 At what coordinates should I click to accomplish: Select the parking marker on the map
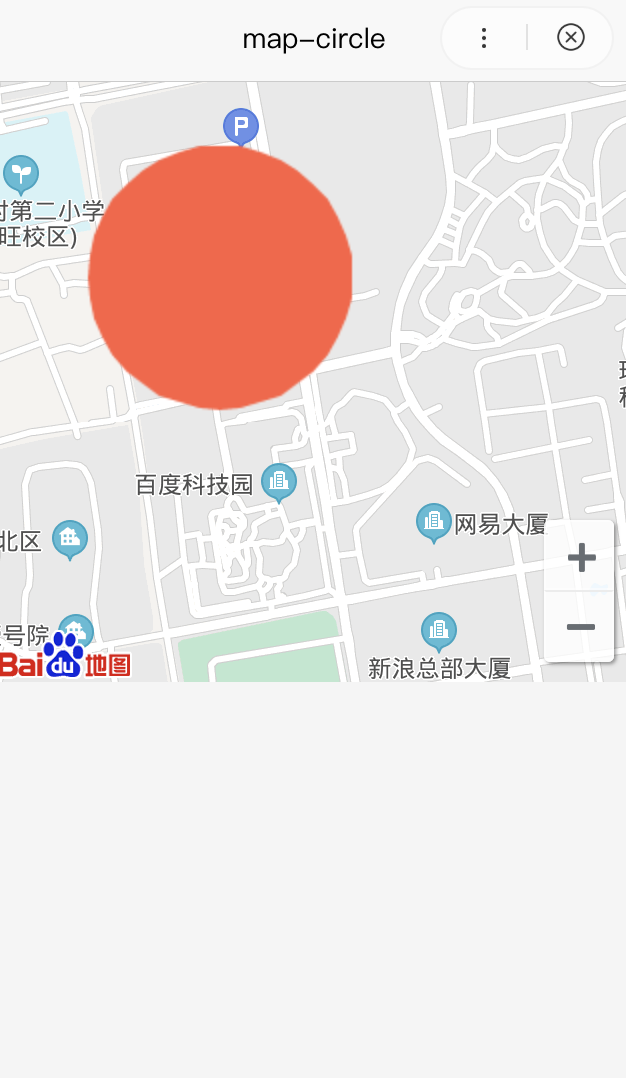pyautogui.click(x=240, y=126)
